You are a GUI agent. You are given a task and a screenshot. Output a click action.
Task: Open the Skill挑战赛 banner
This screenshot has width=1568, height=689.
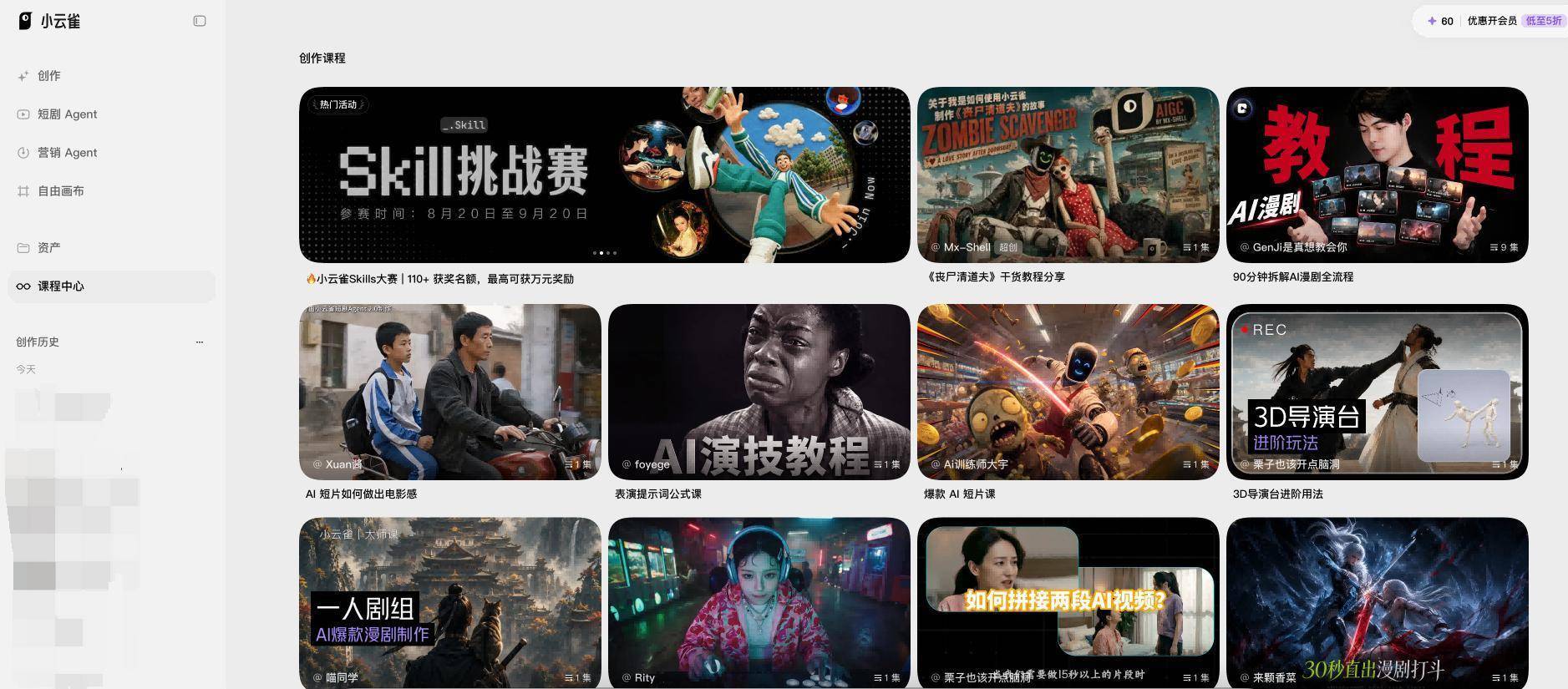tap(604, 175)
